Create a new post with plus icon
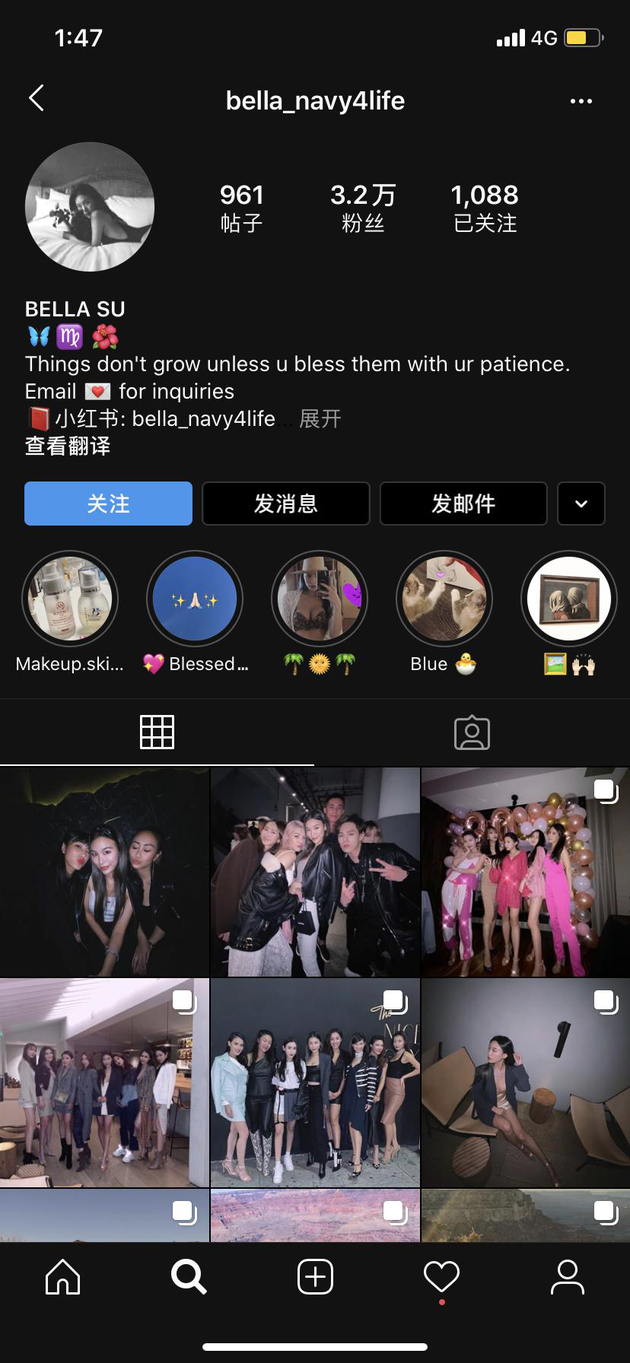The width and height of the screenshot is (630, 1363). [315, 1277]
